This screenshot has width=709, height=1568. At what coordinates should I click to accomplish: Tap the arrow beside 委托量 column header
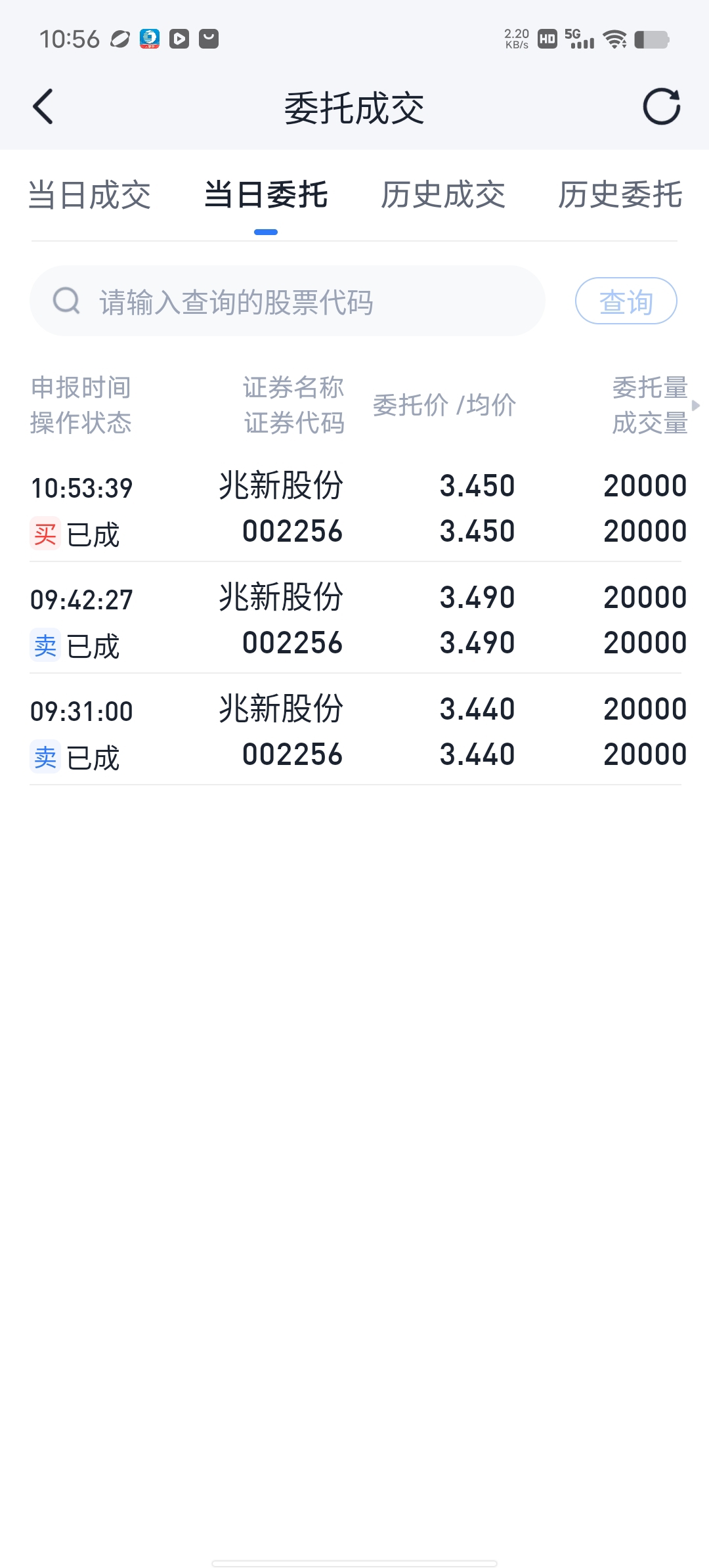pos(696,405)
